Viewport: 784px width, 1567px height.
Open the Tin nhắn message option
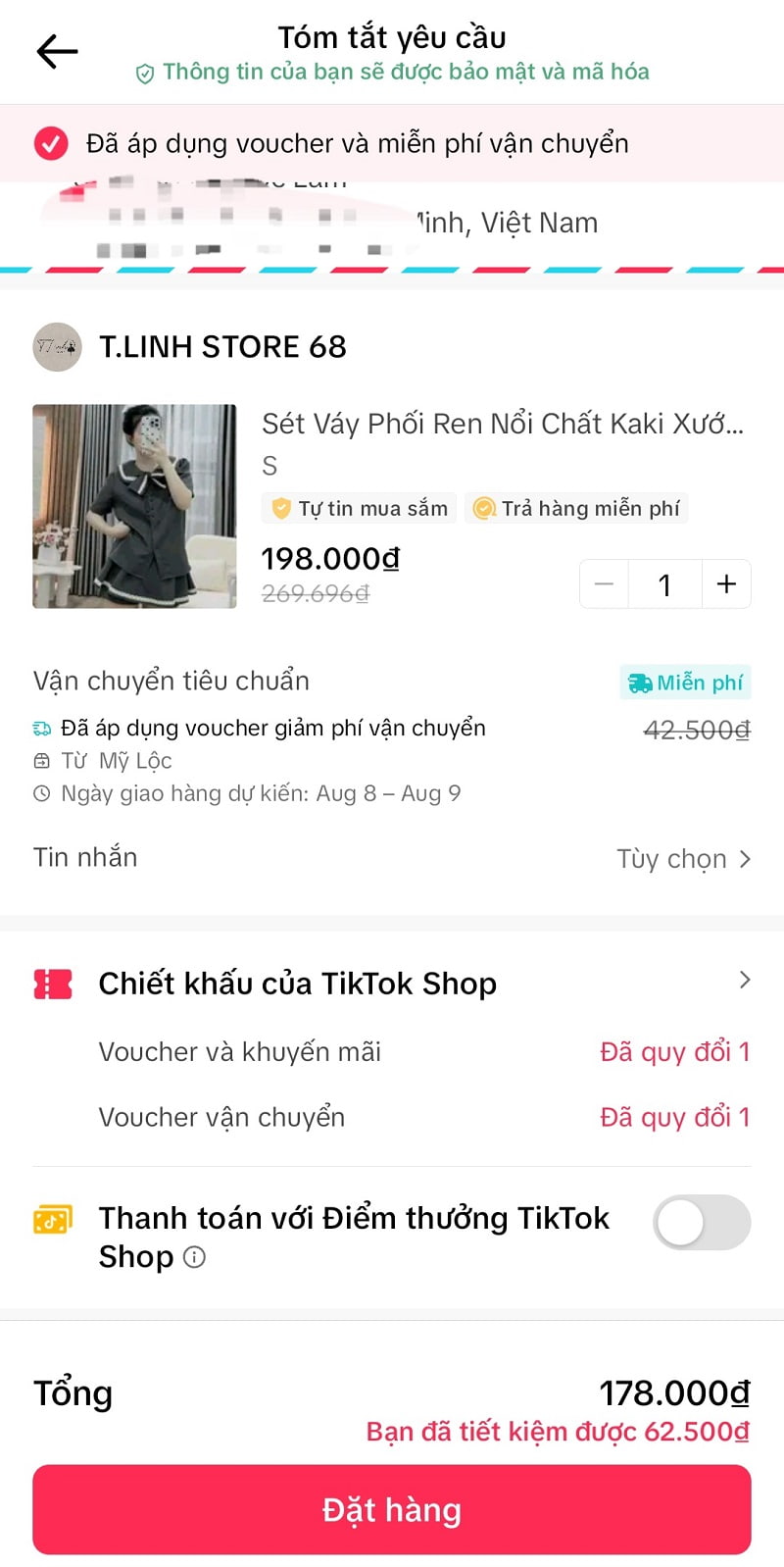click(x=684, y=859)
